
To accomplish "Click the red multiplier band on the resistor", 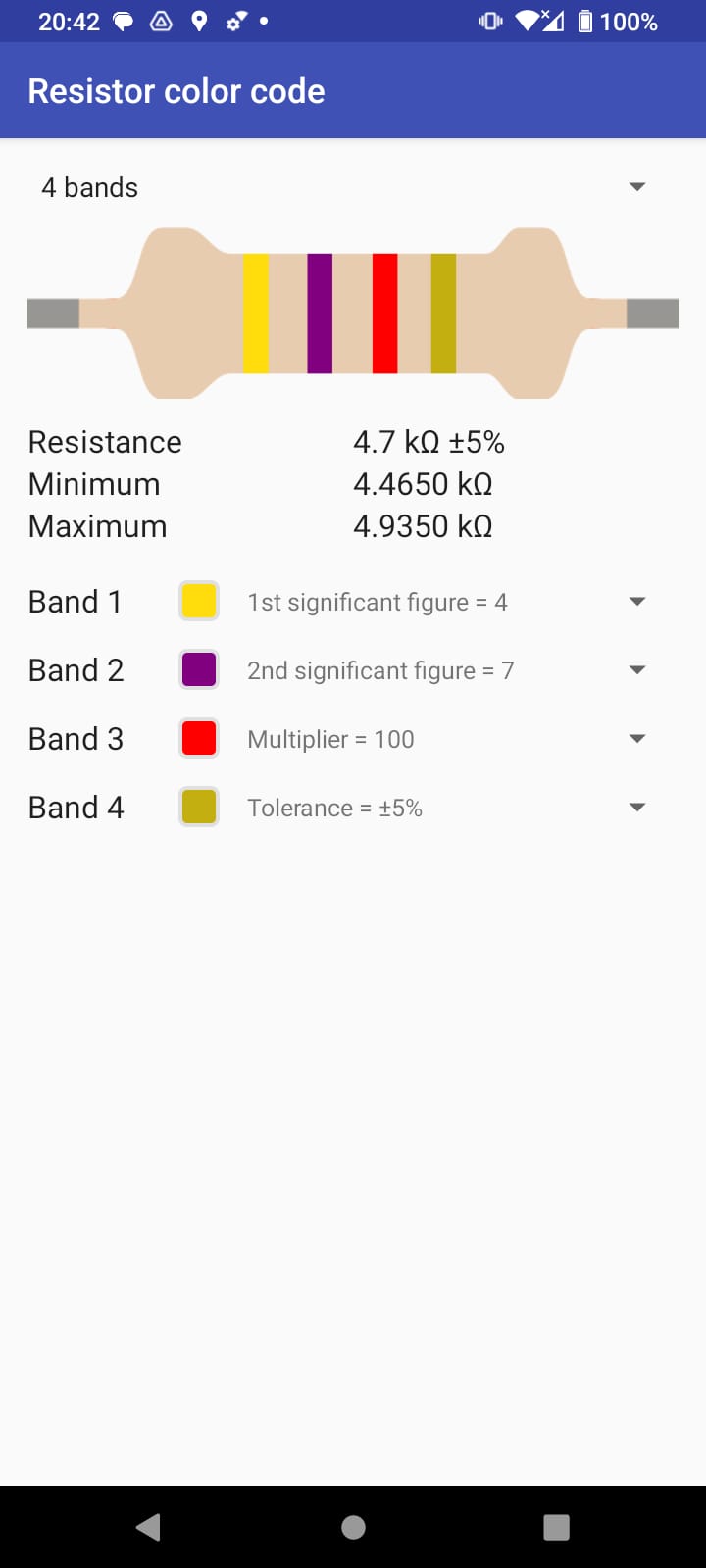I will click(383, 312).
